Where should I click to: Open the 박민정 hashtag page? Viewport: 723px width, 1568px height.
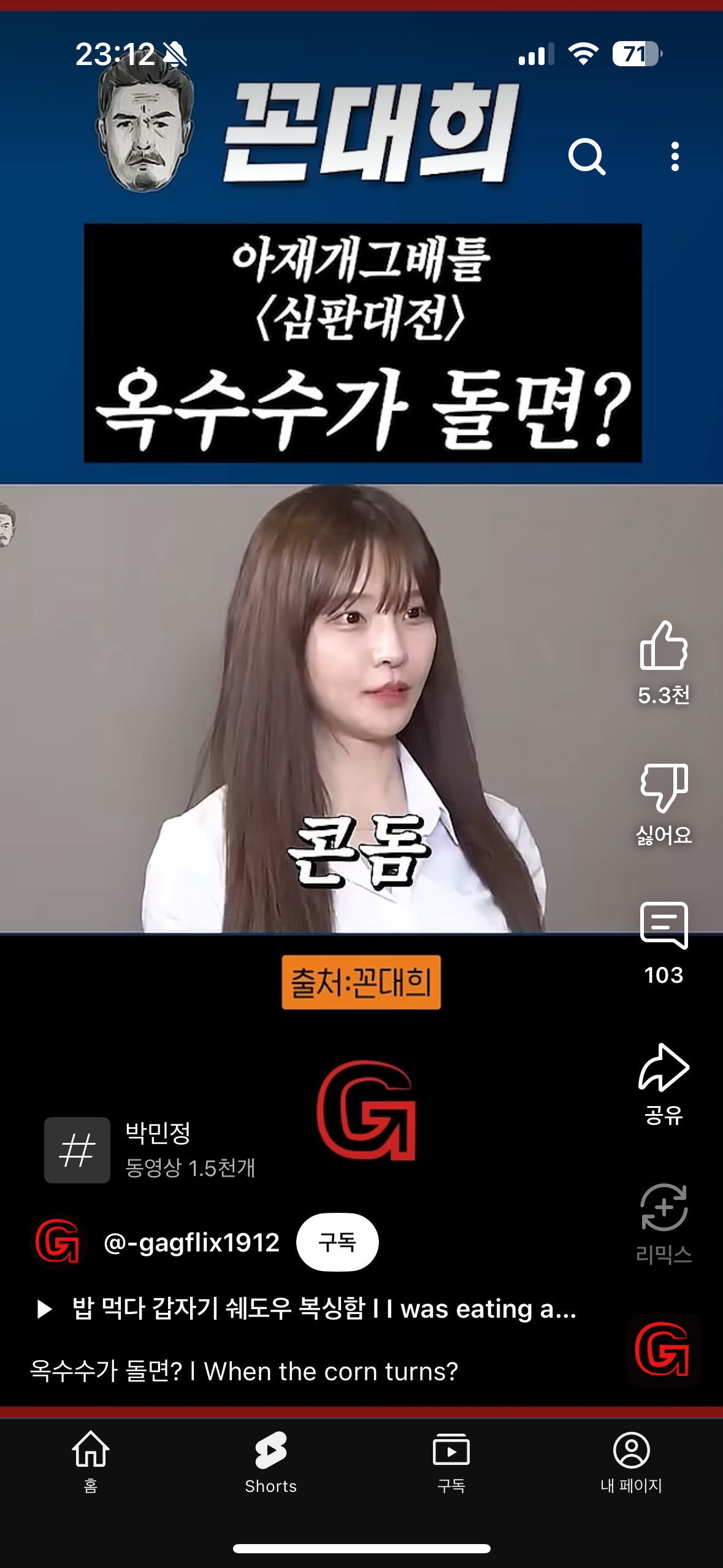[x=150, y=1150]
